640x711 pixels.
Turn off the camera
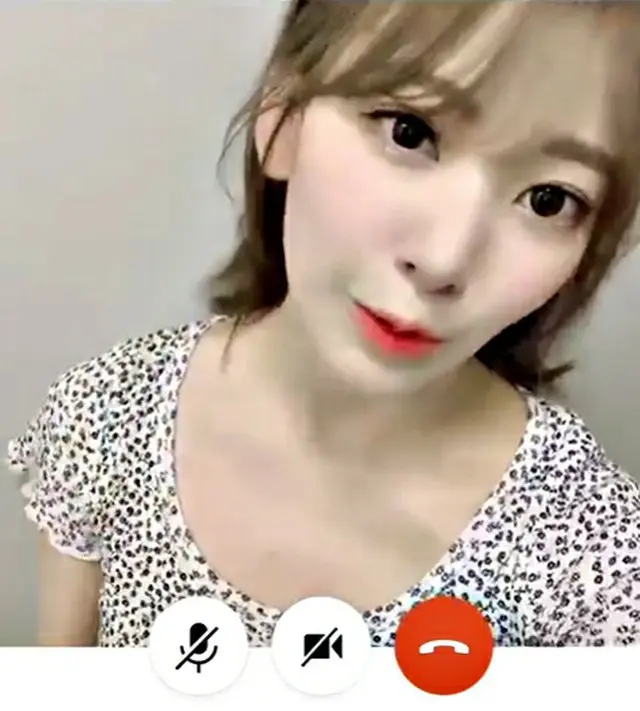point(321,646)
